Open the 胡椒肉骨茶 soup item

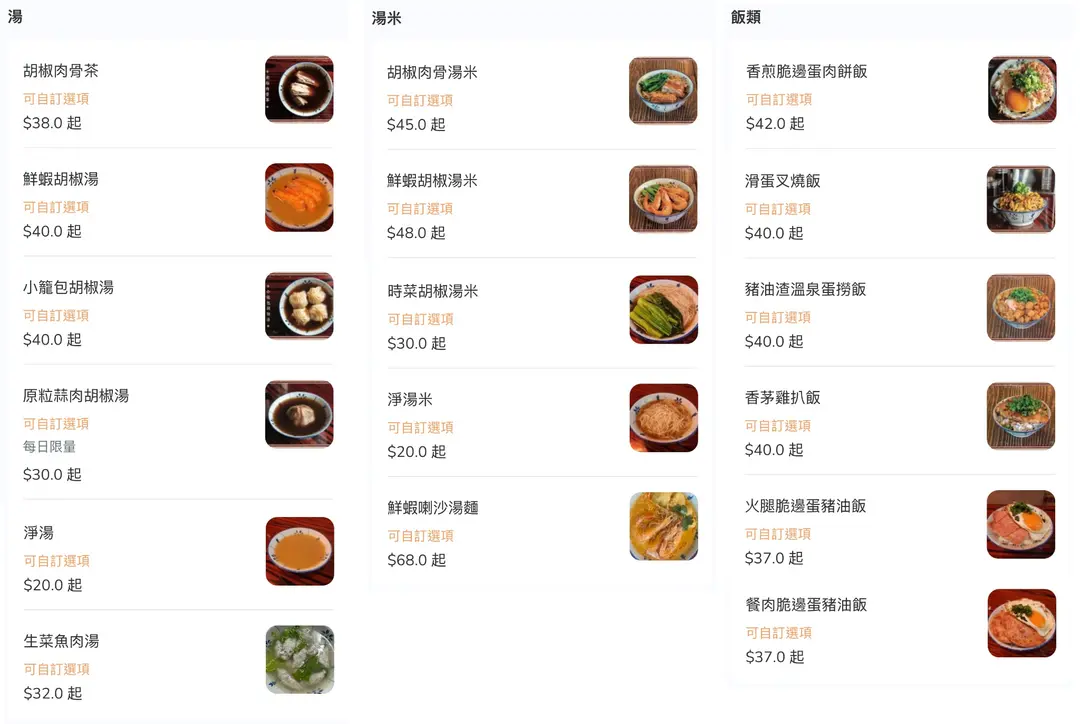pyautogui.click(x=61, y=71)
